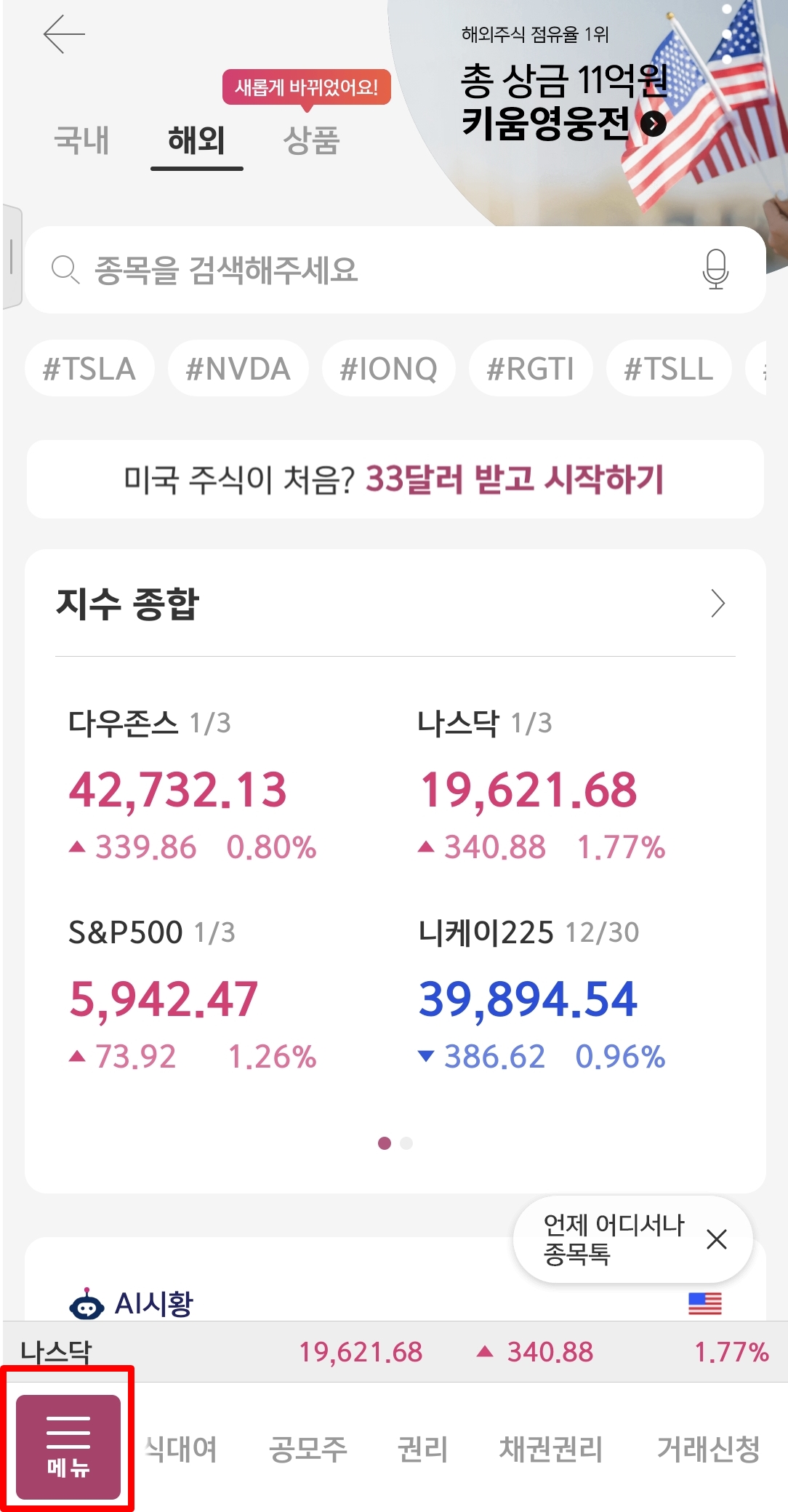788x1512 pixels.
Task: Open the 키움영웅전 banner arrow icon
Action: coord(654,125)
